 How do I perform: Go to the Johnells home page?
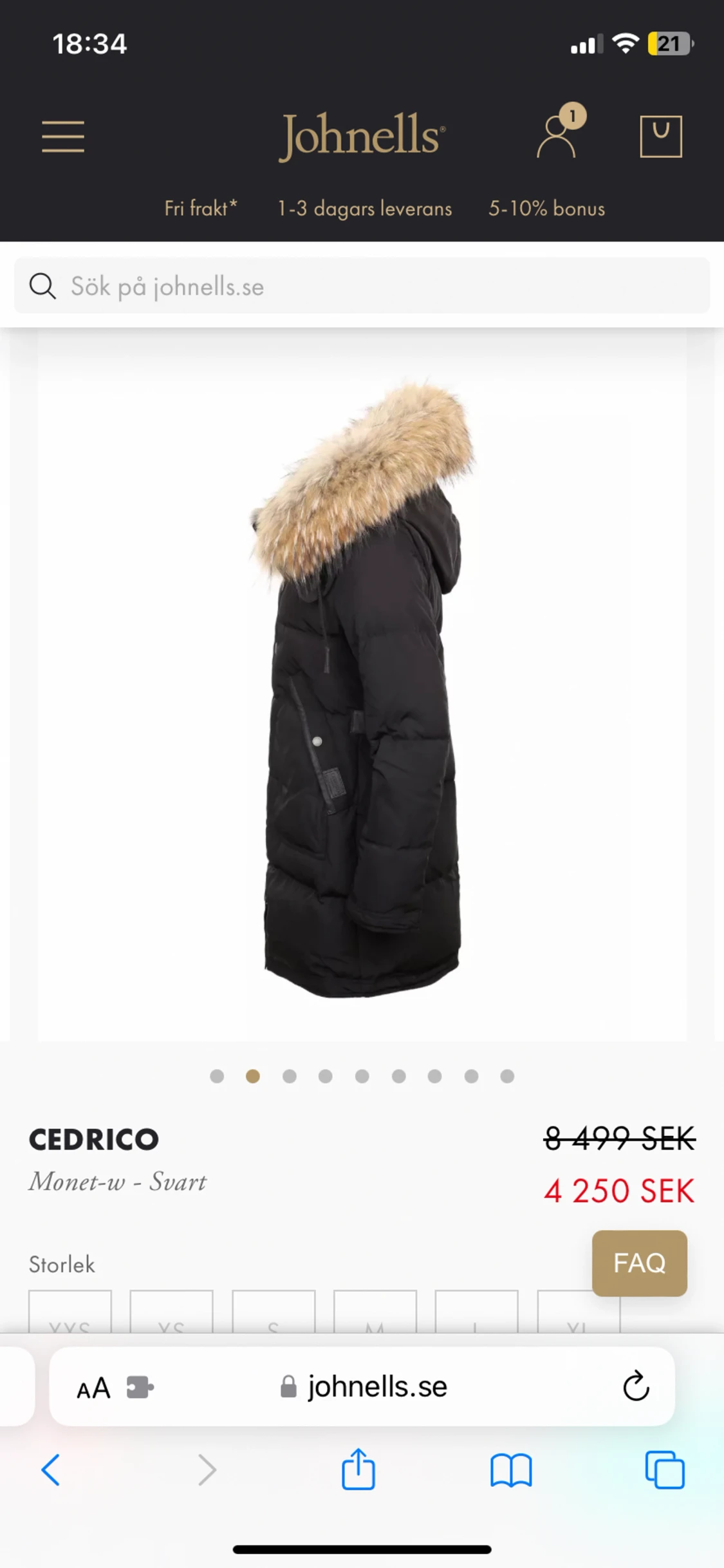point(362,135)
